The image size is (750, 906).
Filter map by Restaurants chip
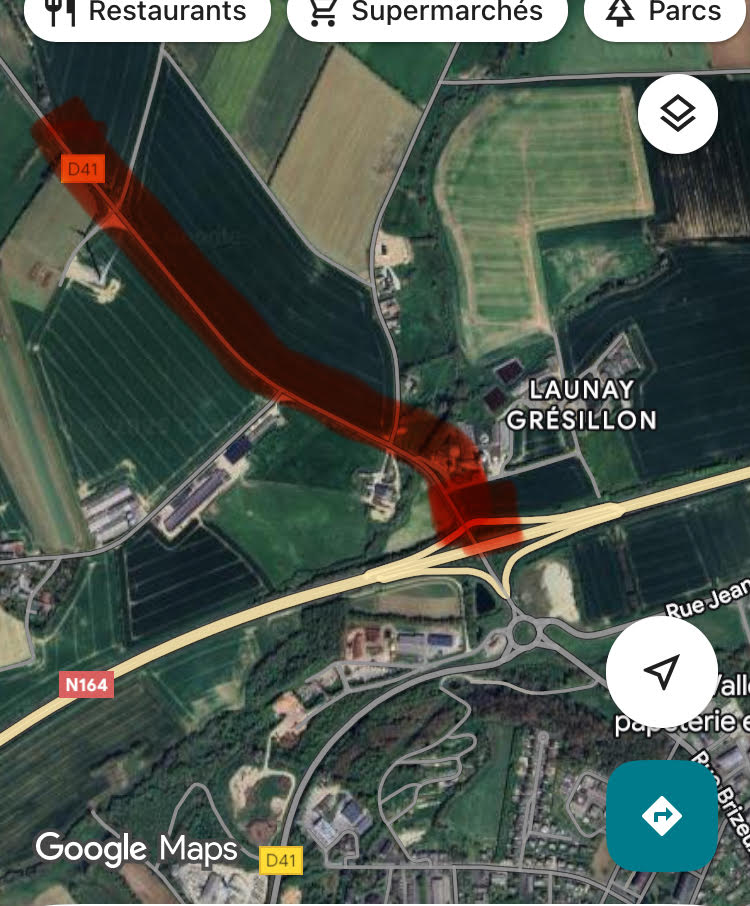click(147, 14)
